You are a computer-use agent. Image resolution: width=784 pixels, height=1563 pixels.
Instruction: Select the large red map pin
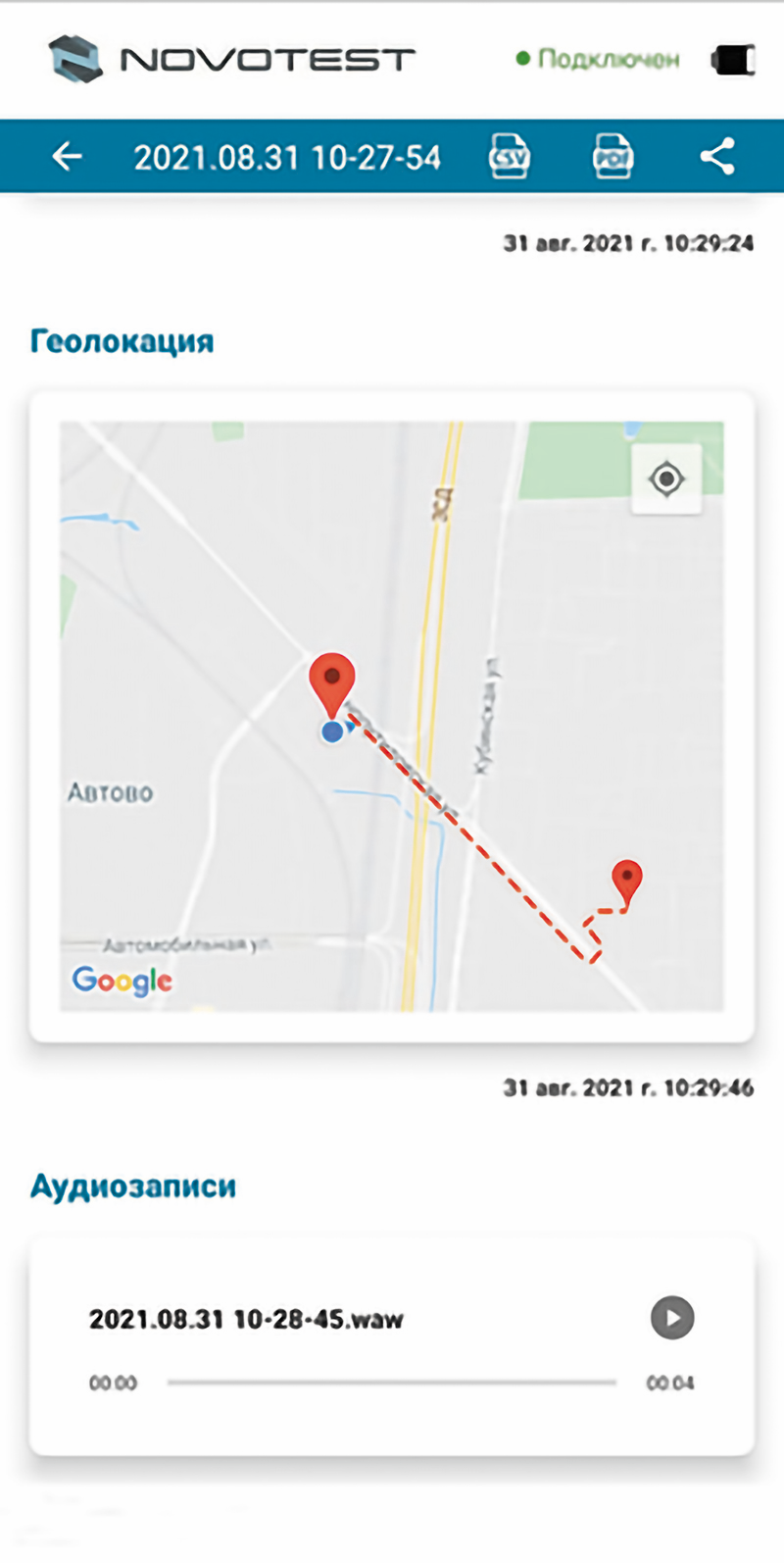(332, 681)
